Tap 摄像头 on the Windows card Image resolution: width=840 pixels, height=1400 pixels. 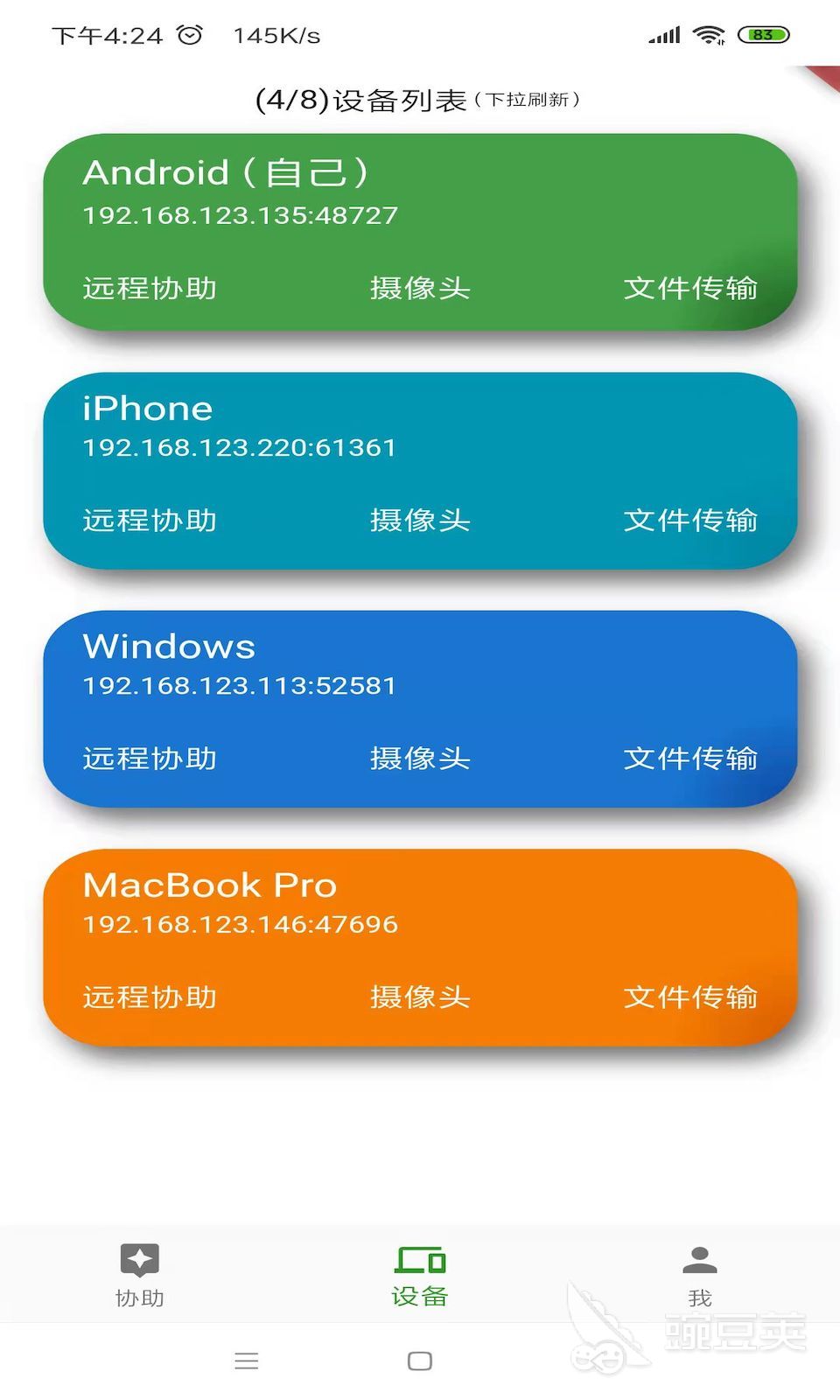coord(420,758)
